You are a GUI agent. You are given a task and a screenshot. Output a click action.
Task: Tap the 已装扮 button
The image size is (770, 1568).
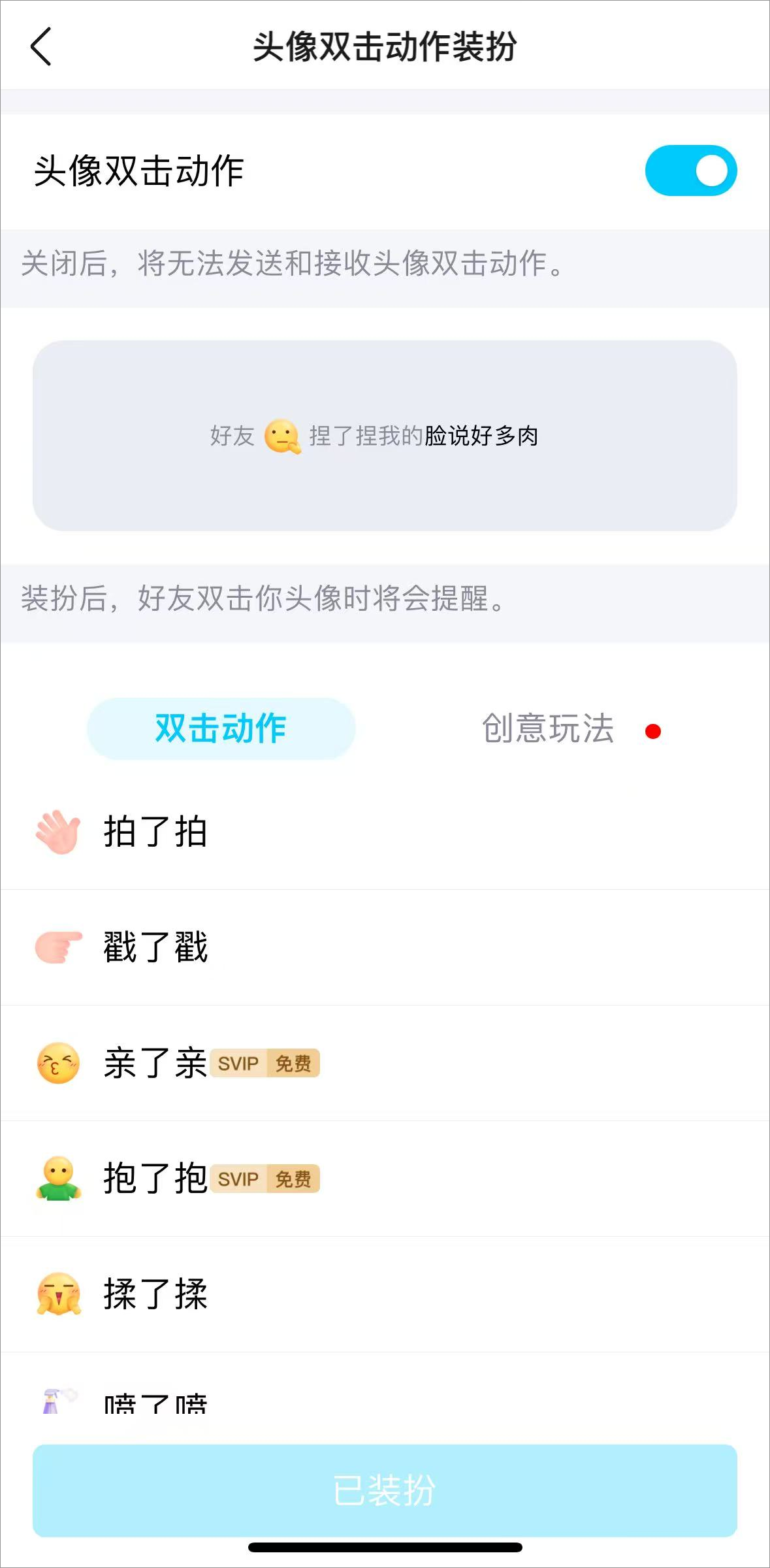click(x=385, y=1490)
